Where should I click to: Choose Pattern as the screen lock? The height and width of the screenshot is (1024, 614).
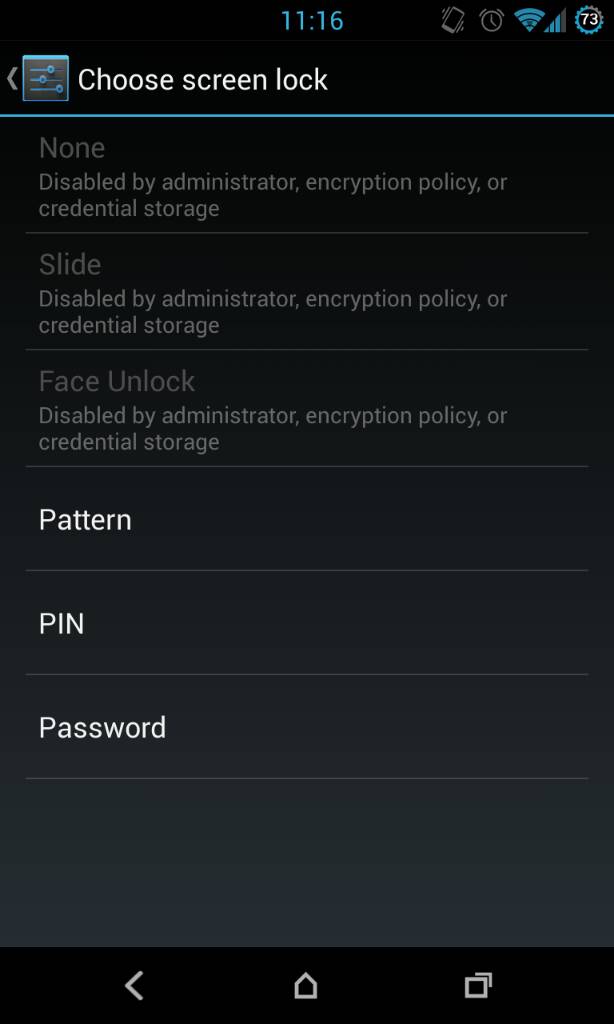(307, 519)
